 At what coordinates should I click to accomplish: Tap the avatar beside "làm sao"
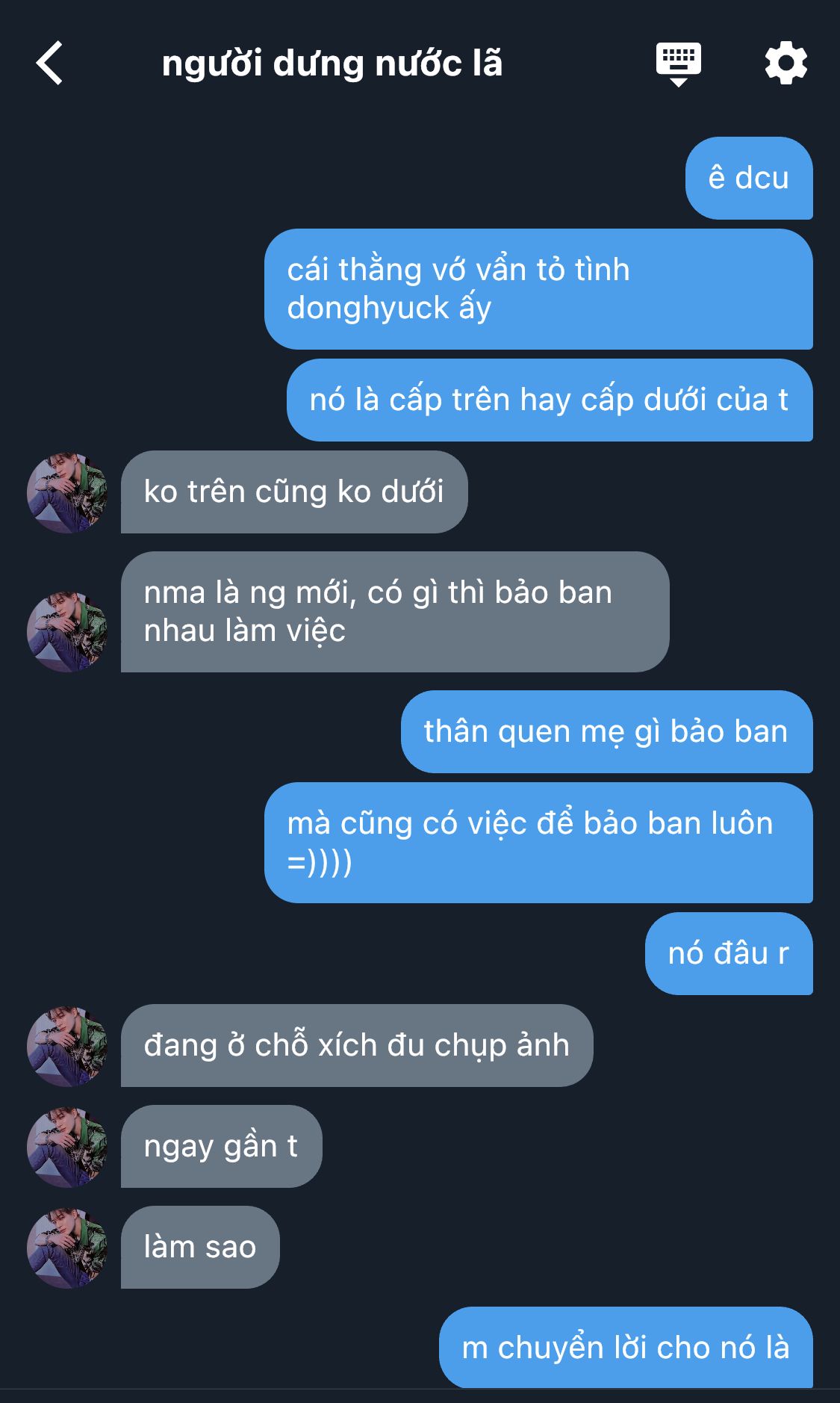pyautogui.click(x=67, y=1248)
